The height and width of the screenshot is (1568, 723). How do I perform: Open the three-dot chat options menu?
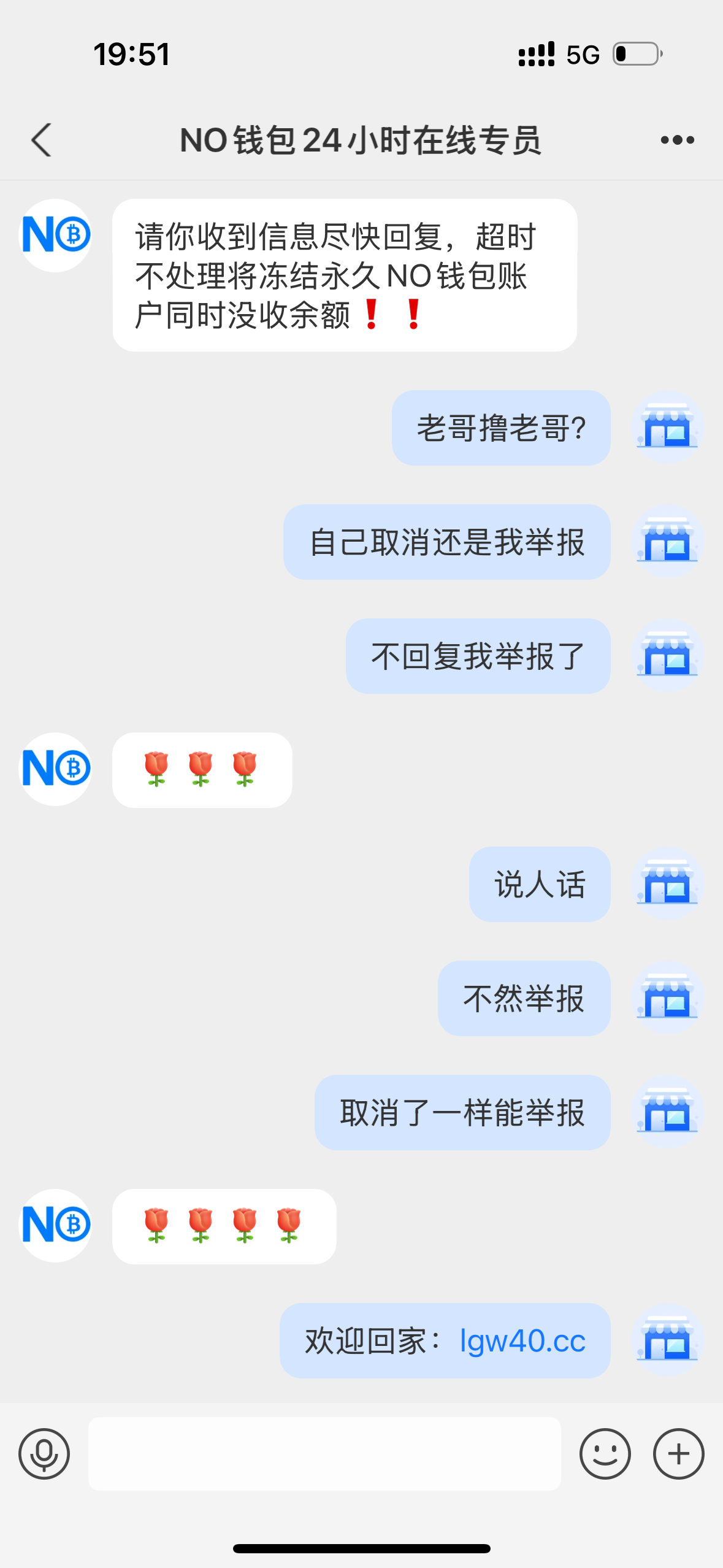pos(677,140)
